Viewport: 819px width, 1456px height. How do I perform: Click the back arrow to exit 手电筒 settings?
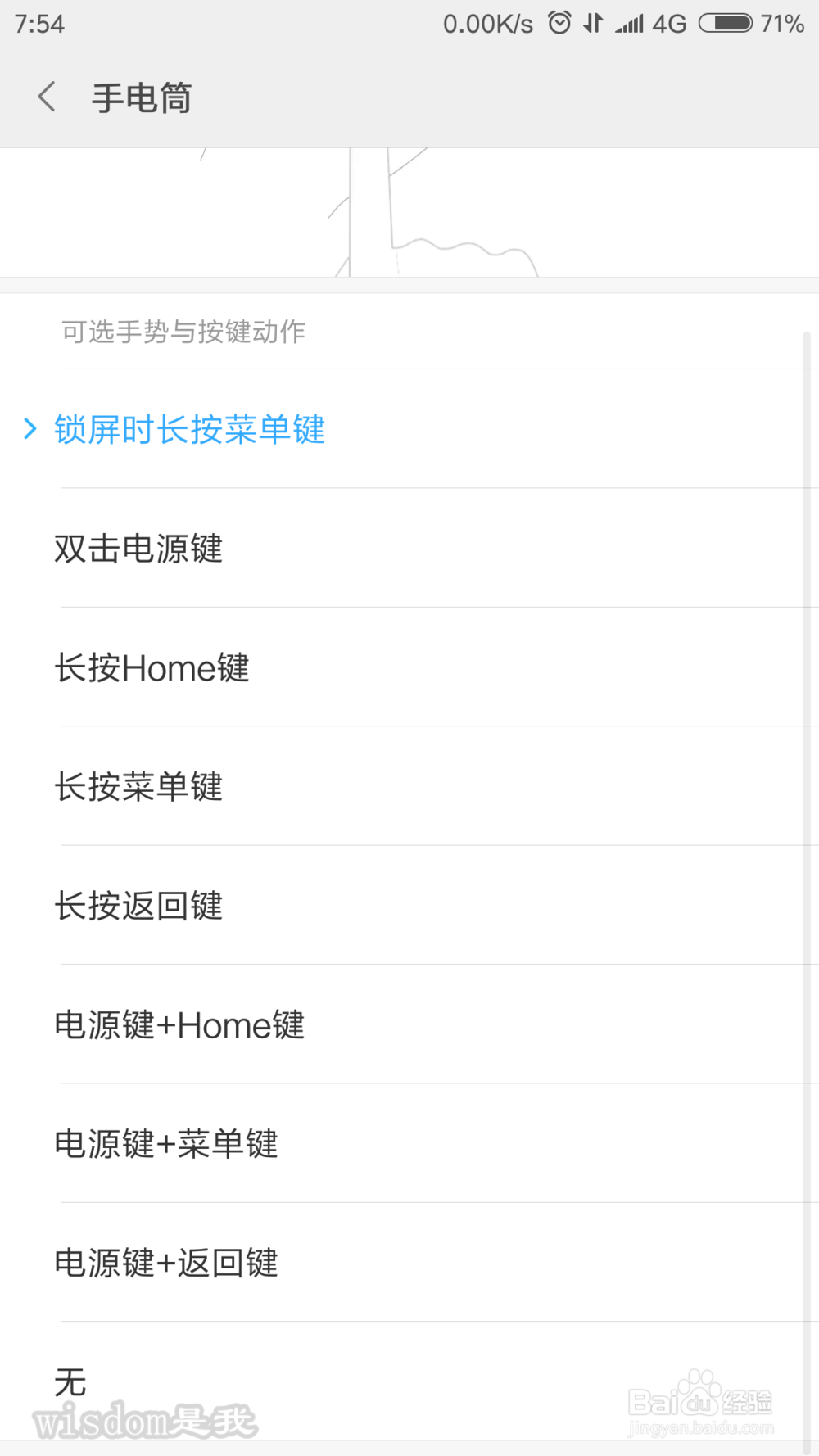tap(47, 96)
